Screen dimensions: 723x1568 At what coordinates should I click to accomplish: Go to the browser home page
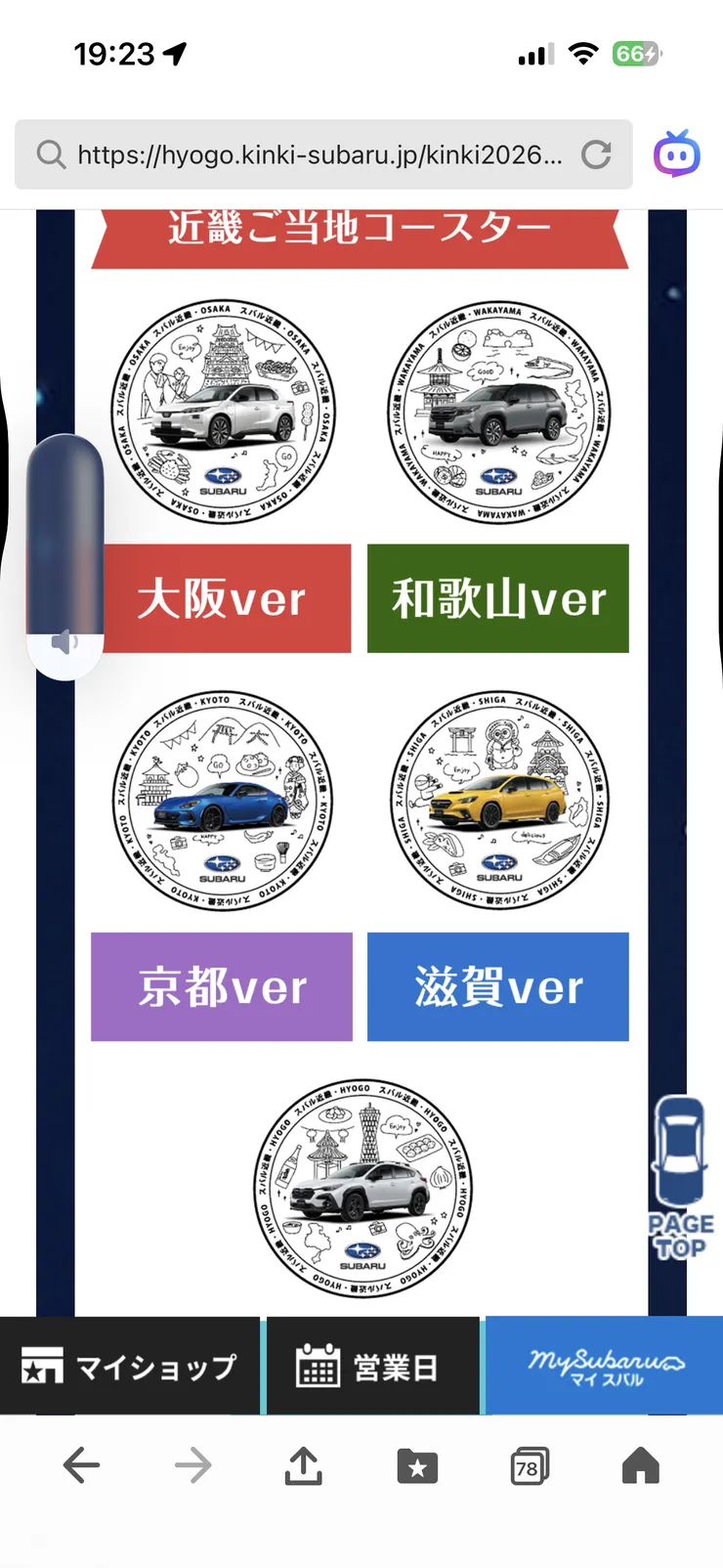point(641,1465)
